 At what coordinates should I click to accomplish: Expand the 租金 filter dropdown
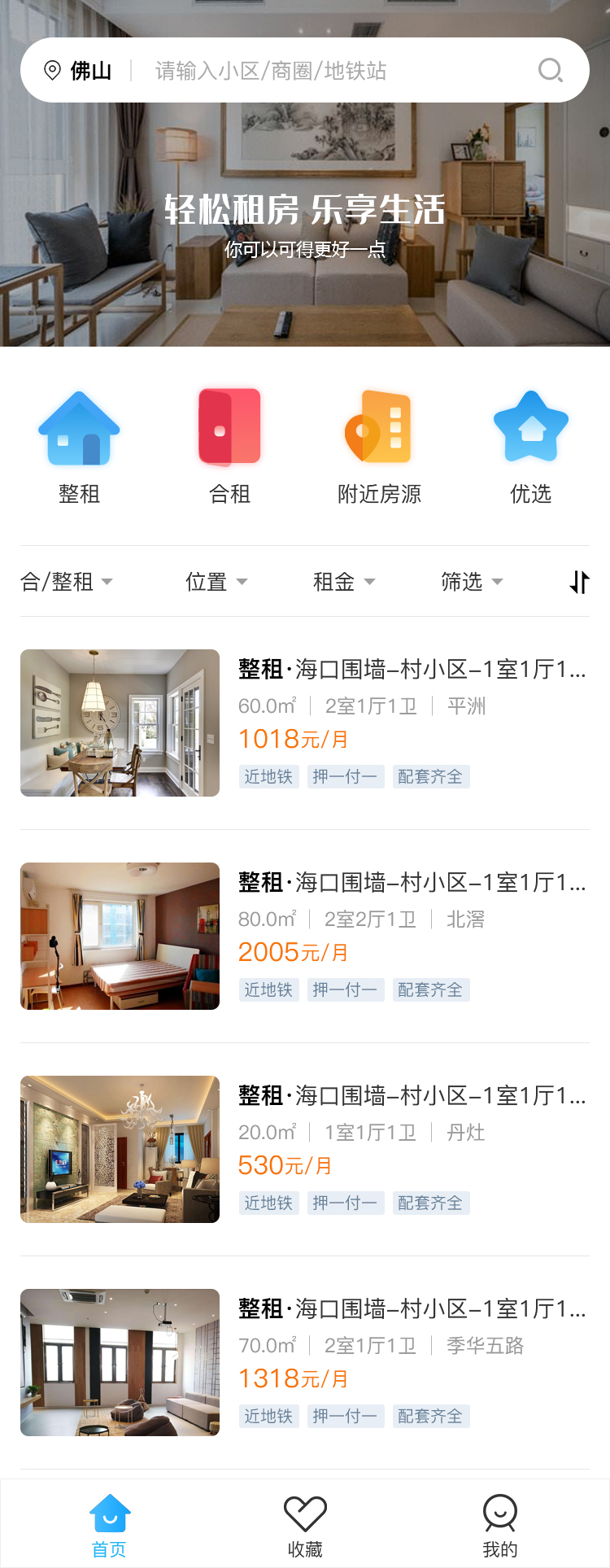pyautogui.click(x=344, y=582)
